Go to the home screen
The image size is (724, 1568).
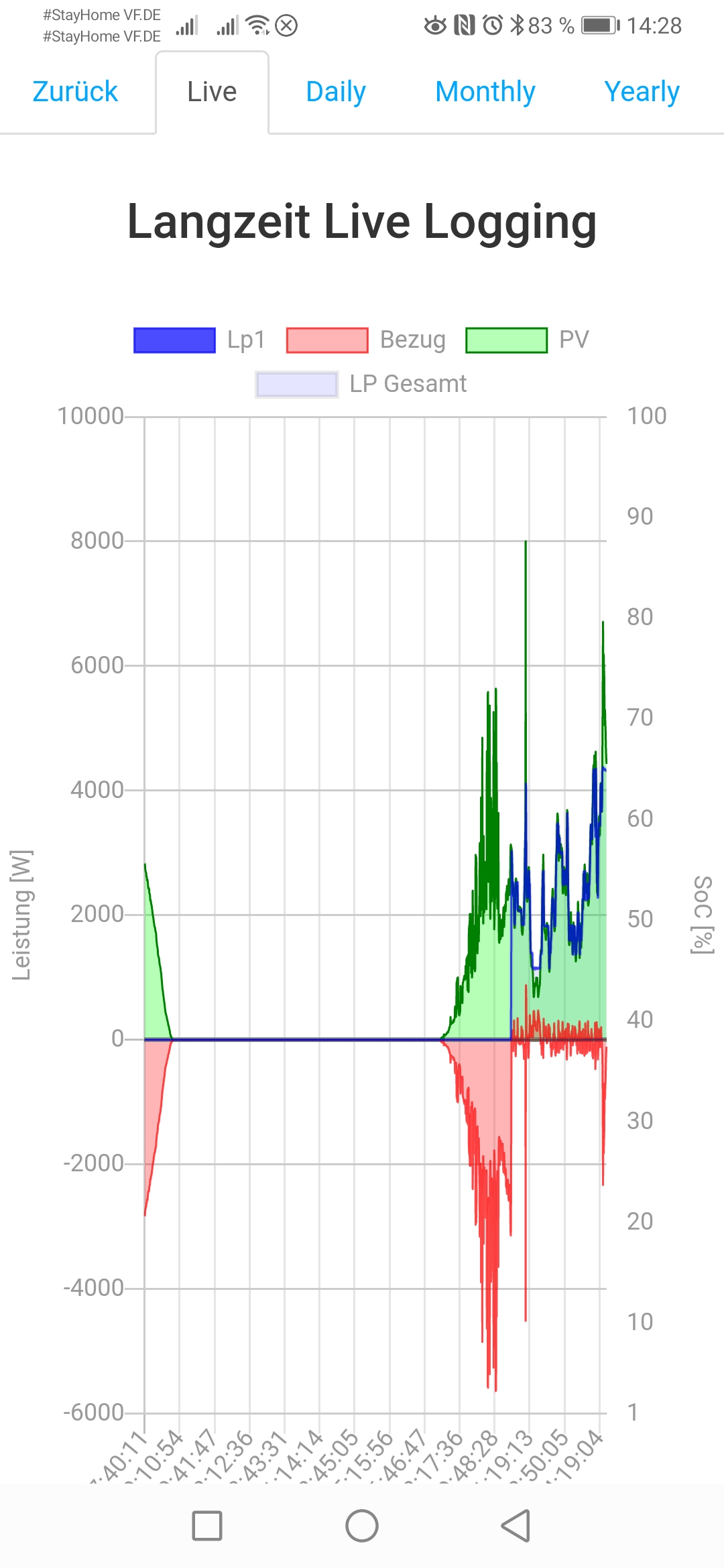point(362,1526)
